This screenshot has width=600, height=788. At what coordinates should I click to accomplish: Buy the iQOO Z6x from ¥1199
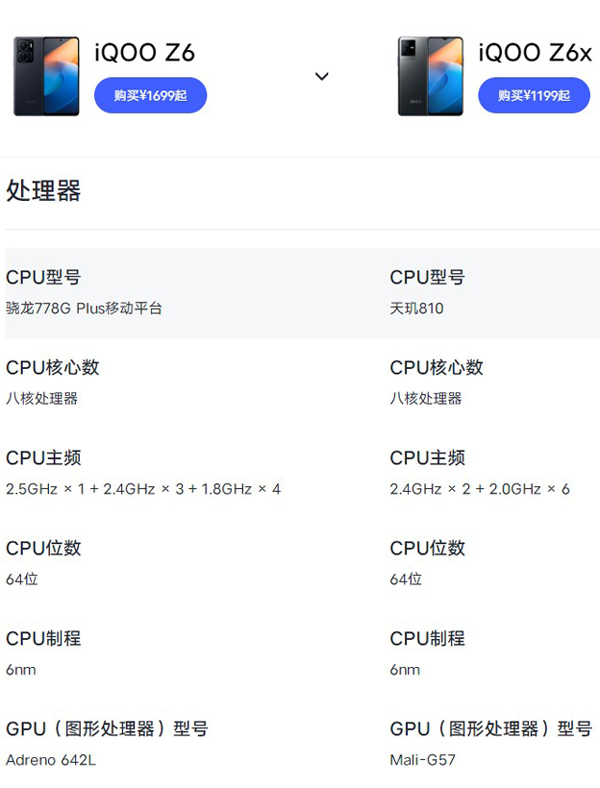point(534,95)
